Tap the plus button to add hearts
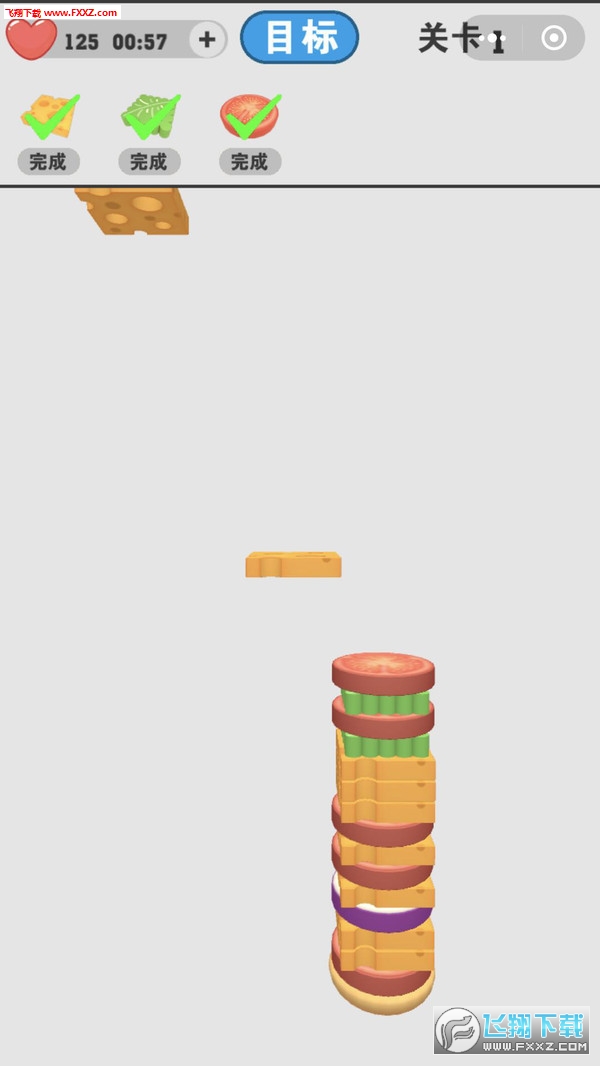Viewport: 600px width, 1066px height. [x=207, y=40]
